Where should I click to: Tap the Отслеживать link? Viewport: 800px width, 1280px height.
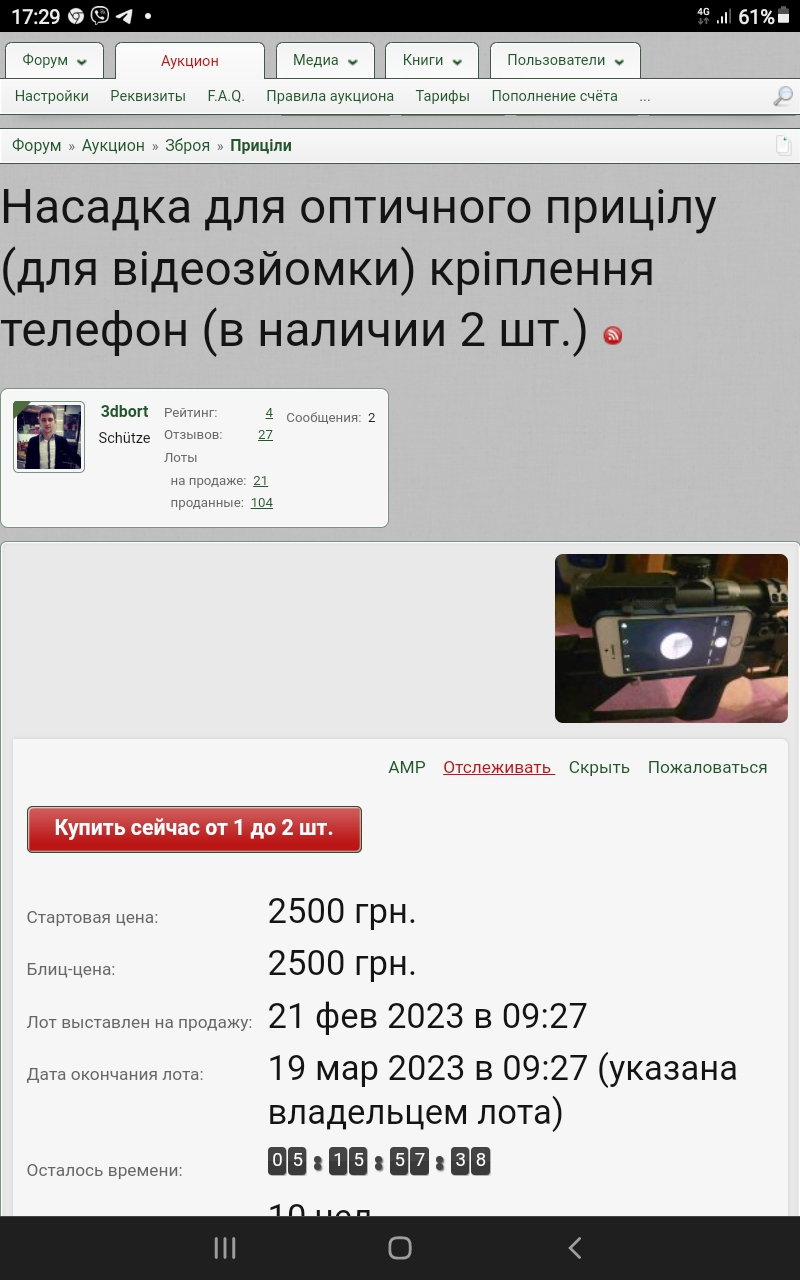[499, 767]
